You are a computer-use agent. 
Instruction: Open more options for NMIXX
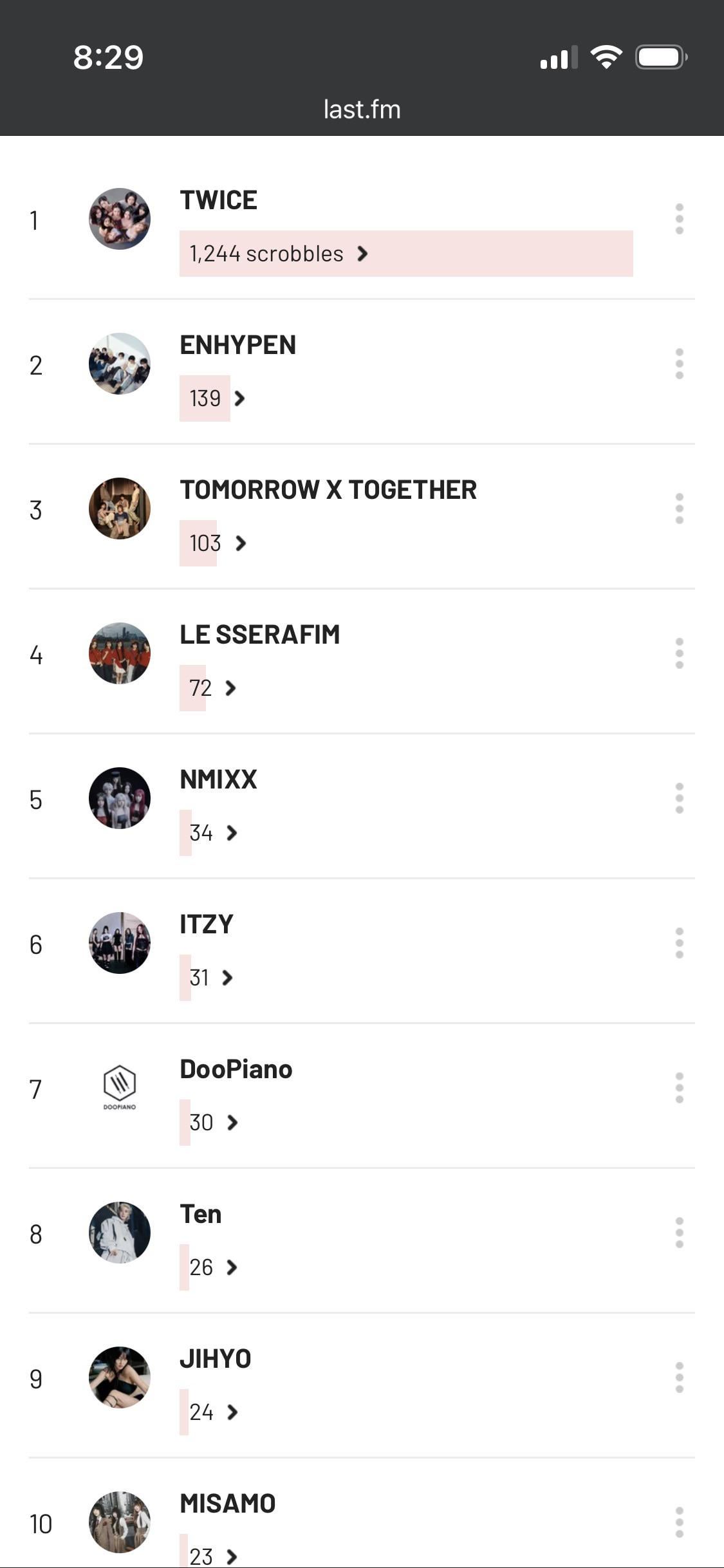(x=679, y=798)
